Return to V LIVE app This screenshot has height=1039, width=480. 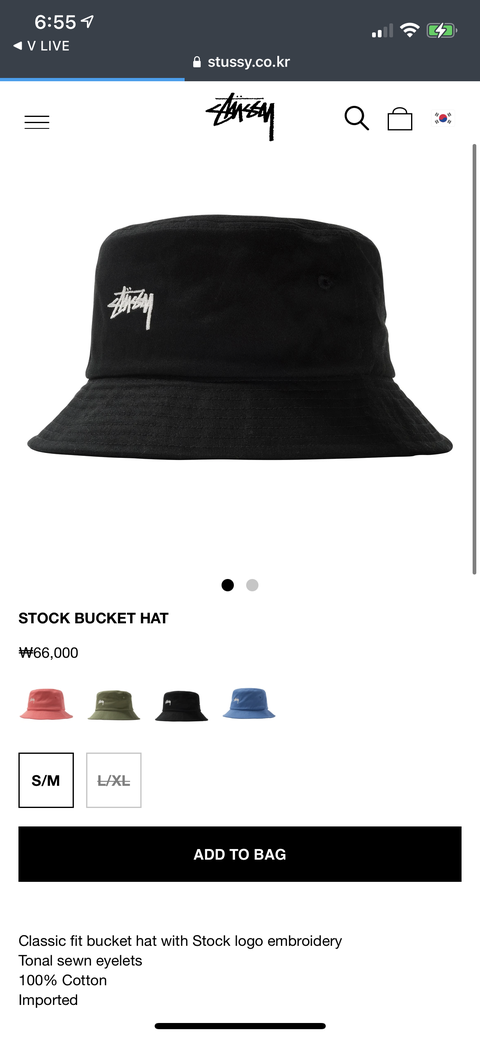[x=41, y=46]
